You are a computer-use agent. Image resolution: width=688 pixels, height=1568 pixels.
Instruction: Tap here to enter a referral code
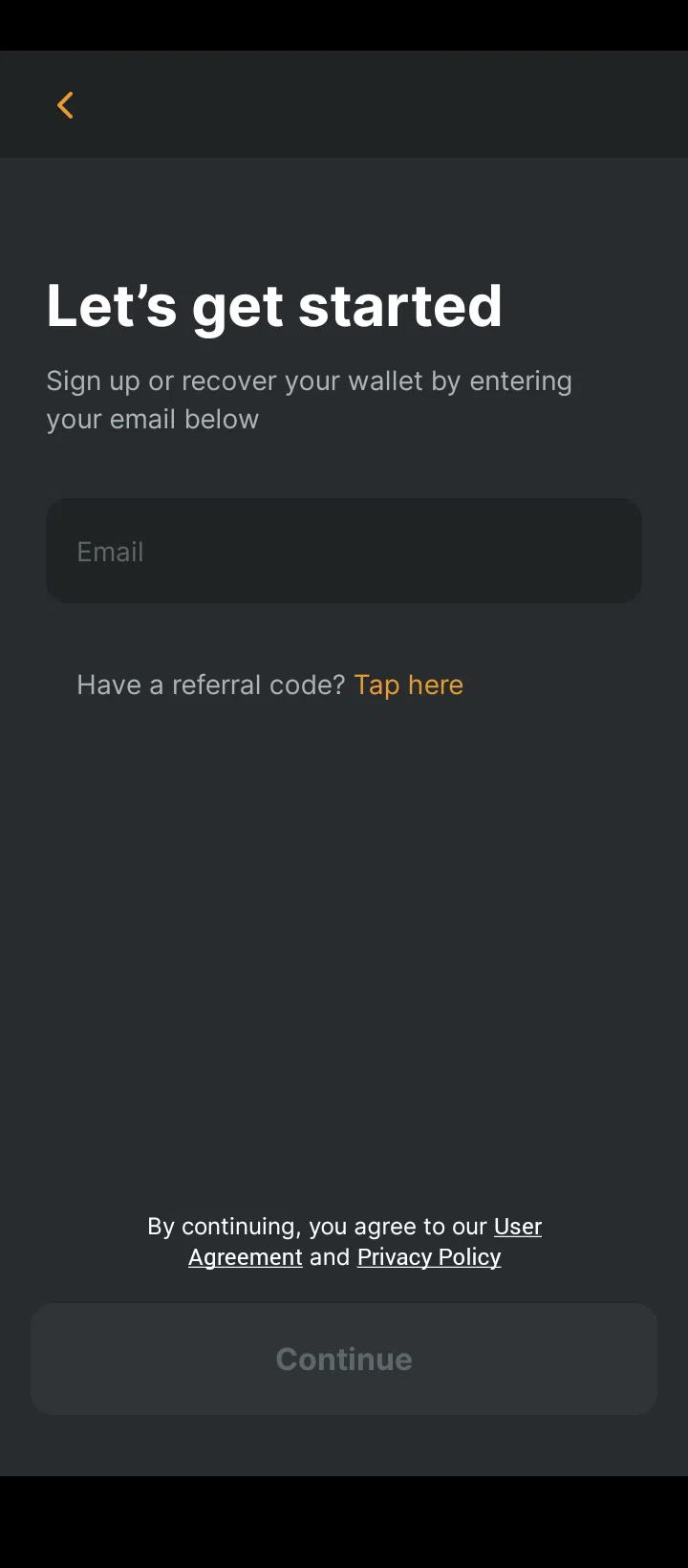coord(408,685)
